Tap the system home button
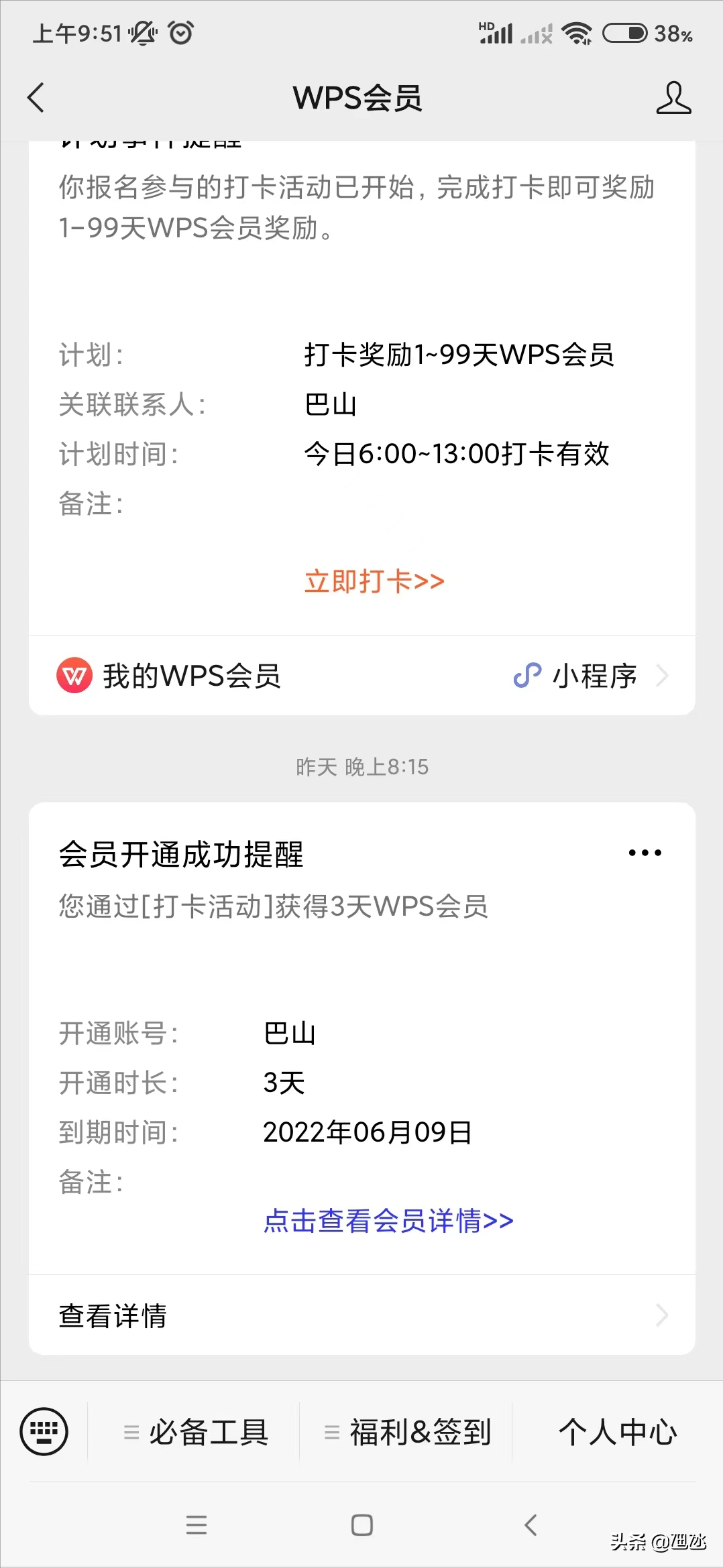 [x=362, y=1525]
